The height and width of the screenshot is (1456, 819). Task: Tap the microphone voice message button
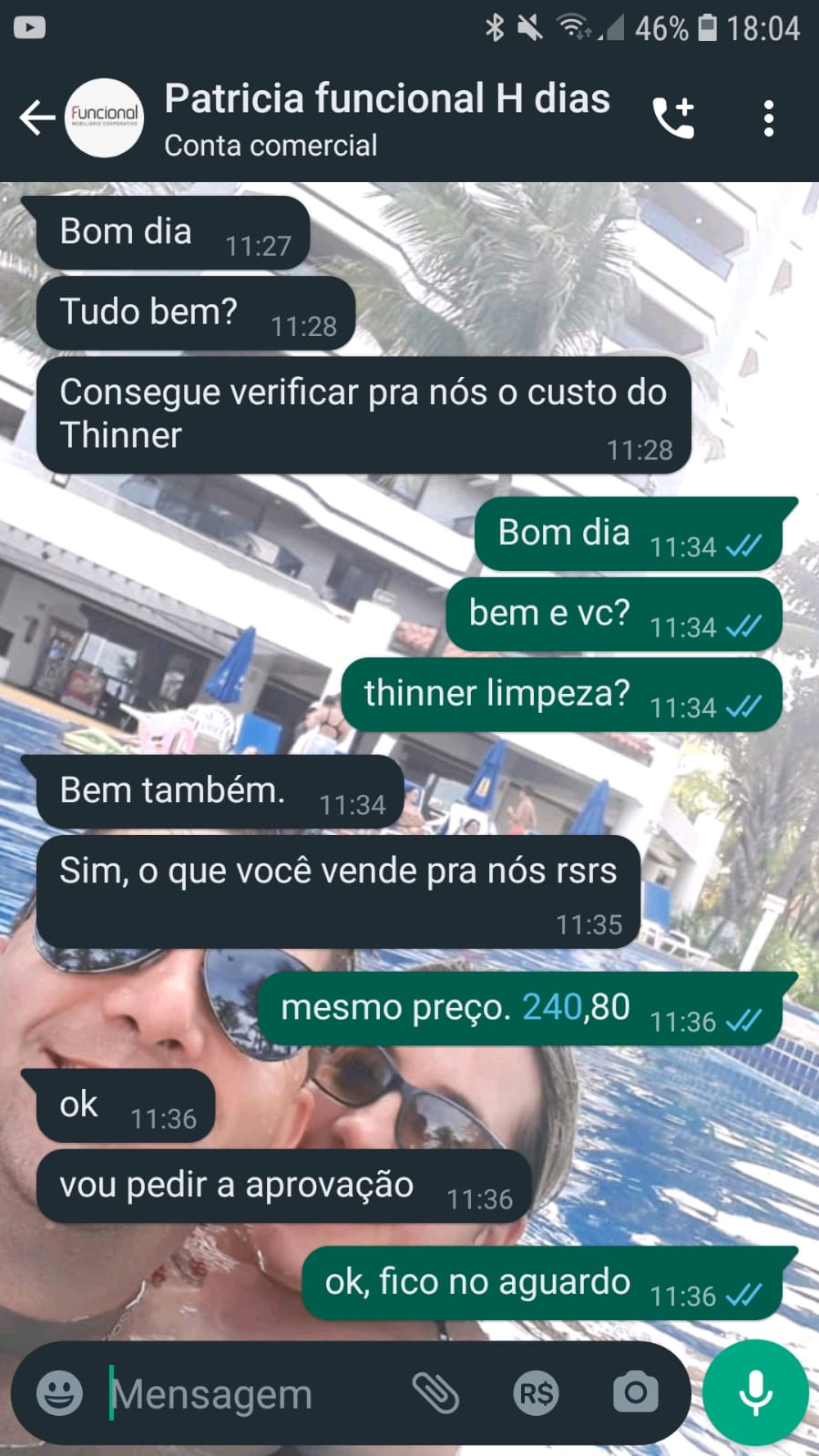(x=755, y=1392)
